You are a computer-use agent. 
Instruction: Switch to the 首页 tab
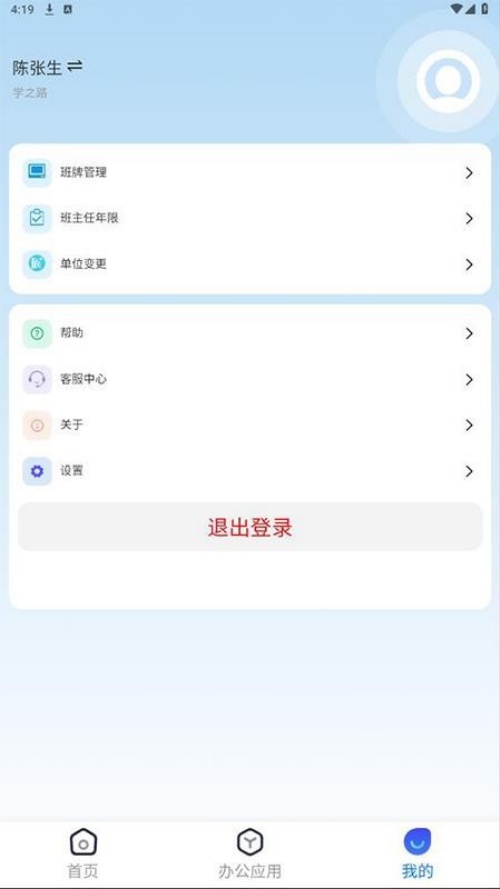83,853
